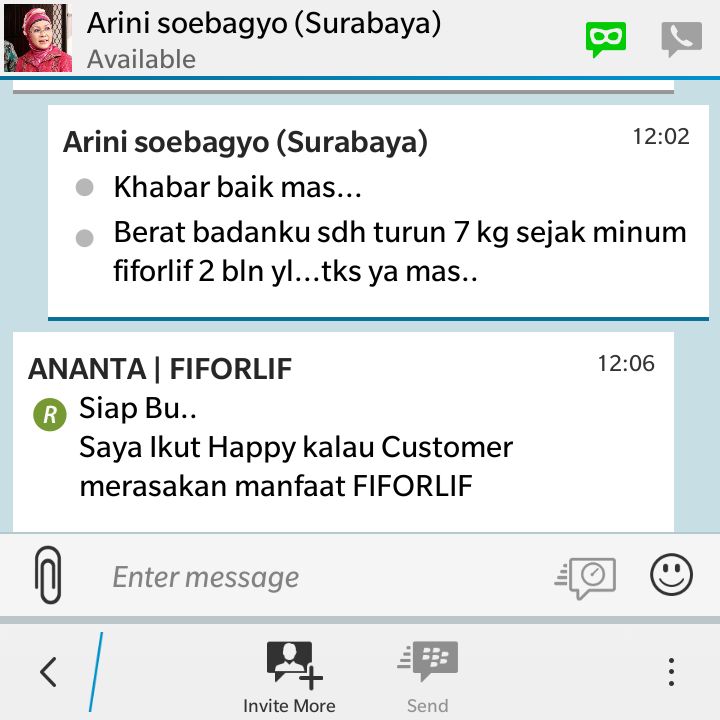The width and height of the screenshot is (720, 720).
Task: Start a voice call with Arini
Action: tap(681, 39)
